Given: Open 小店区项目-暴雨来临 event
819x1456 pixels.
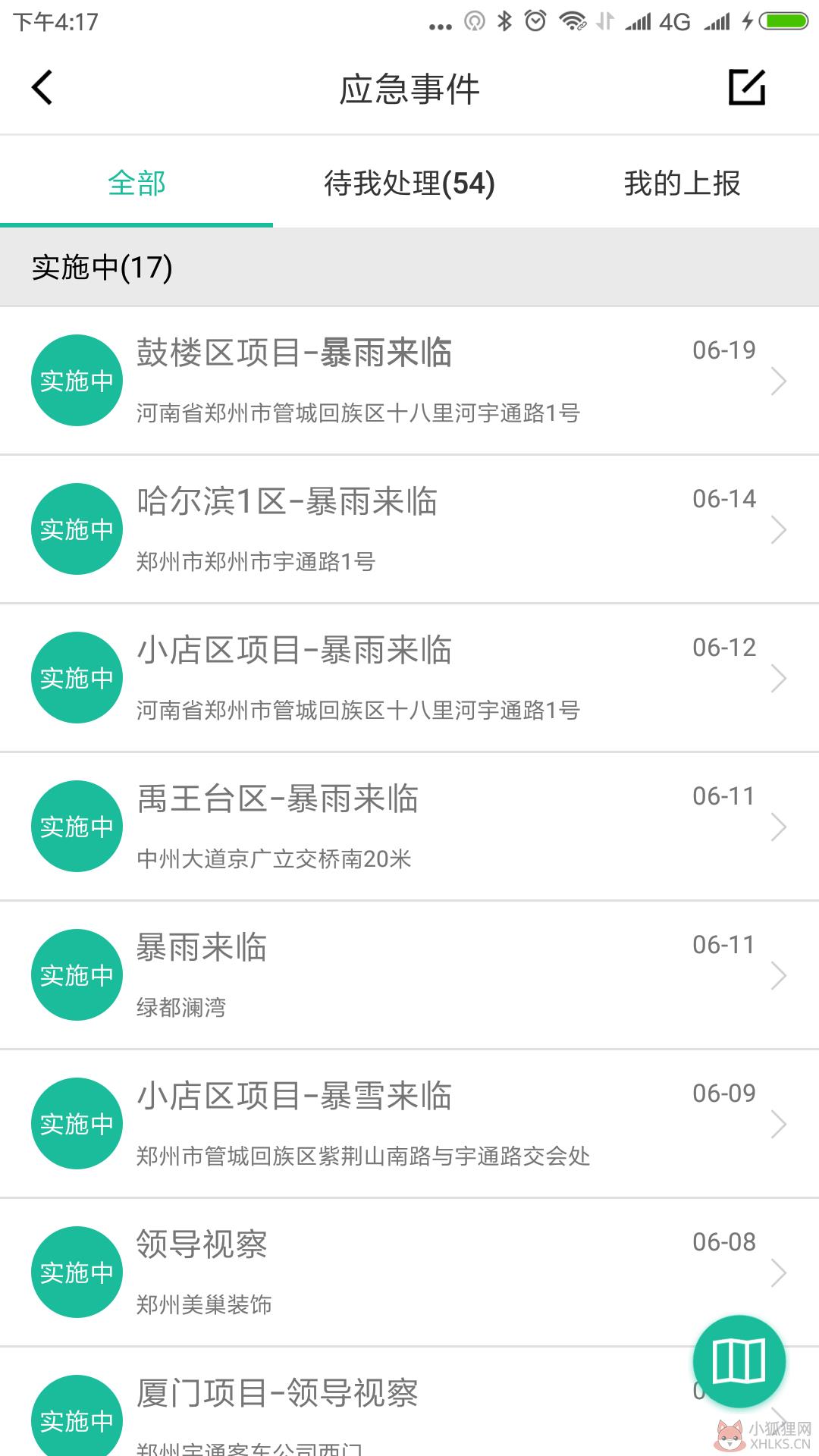Looking at the screenshot, I should coord(409,678).
